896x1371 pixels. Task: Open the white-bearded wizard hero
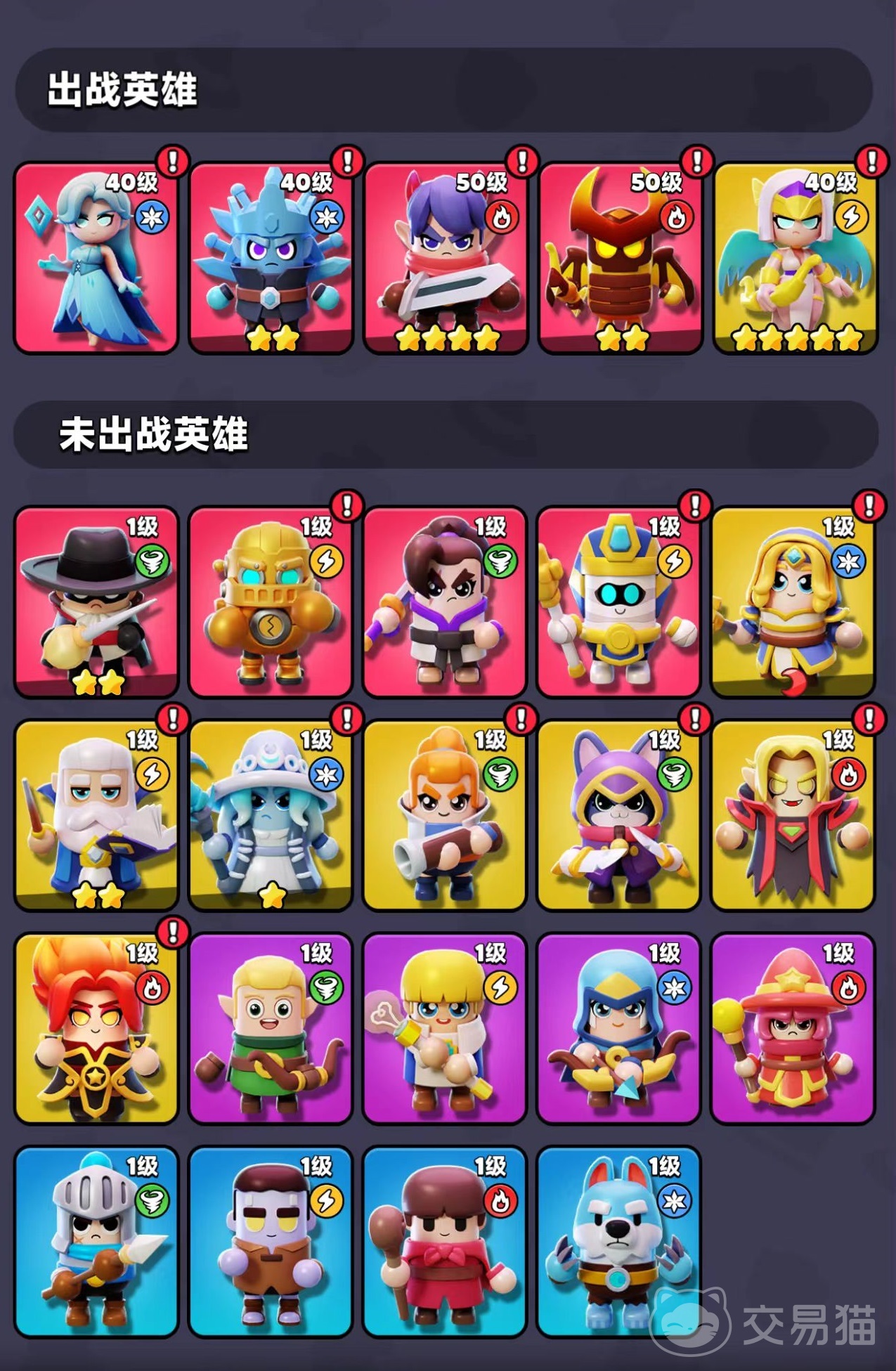coord(96,815)
